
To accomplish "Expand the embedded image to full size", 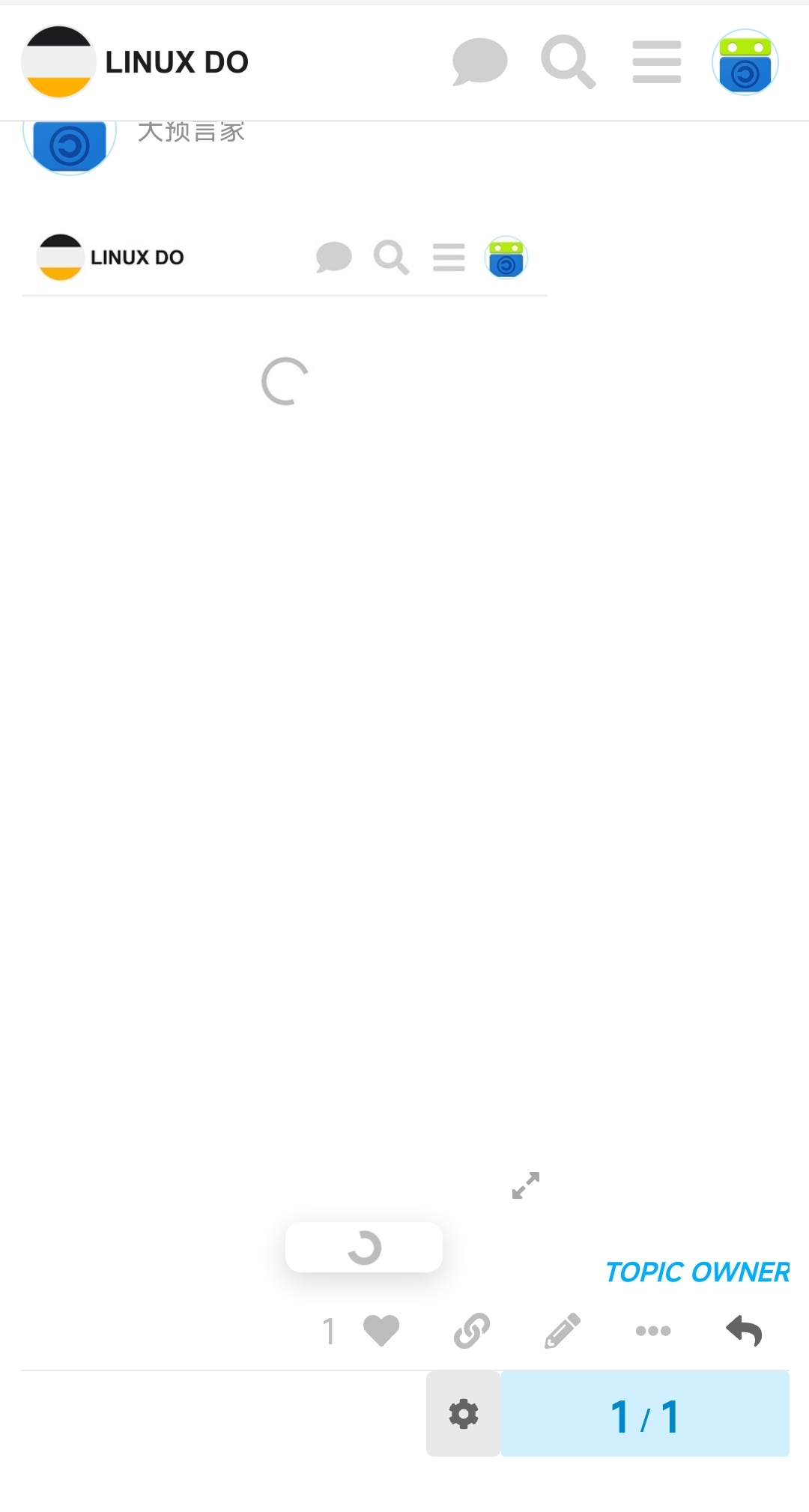I will click(526, 1185).
